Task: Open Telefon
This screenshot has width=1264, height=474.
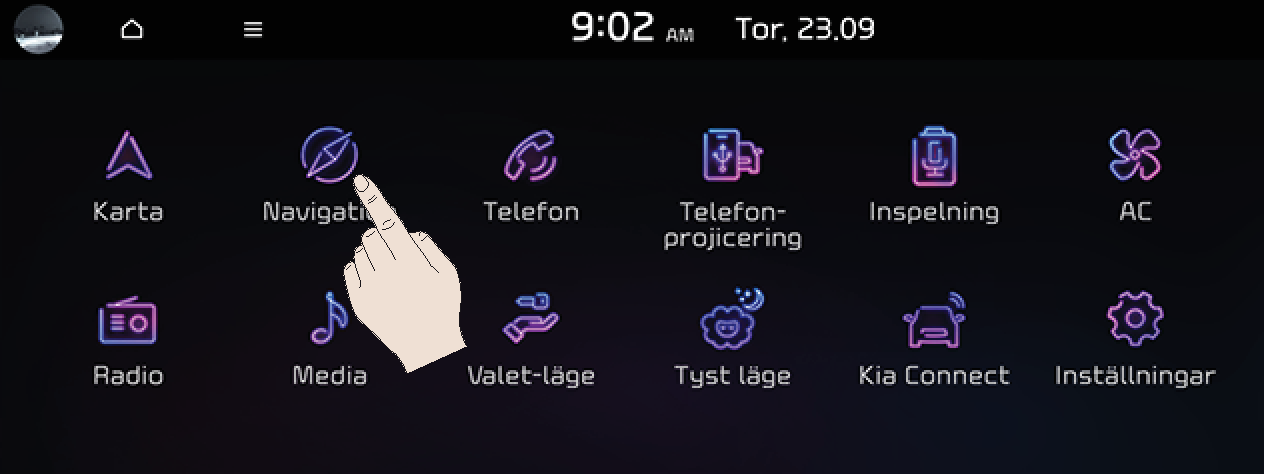Action: pyautogui.click(x=531, y=175)
